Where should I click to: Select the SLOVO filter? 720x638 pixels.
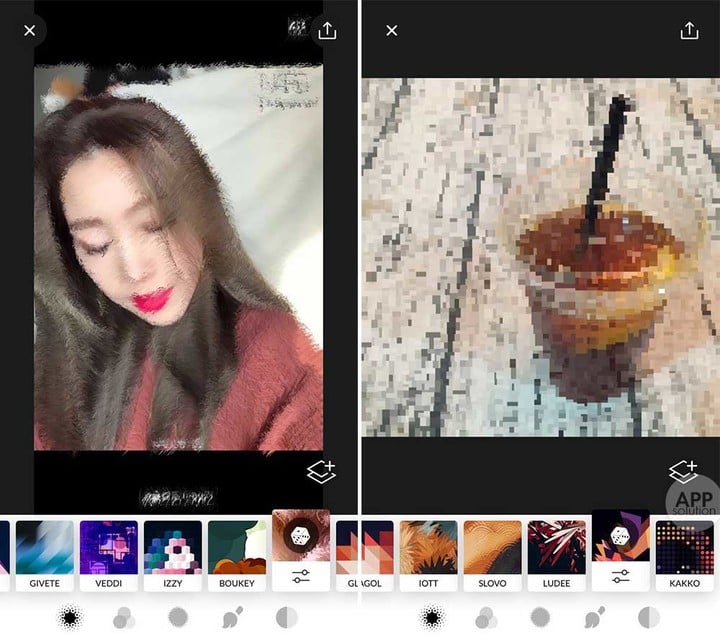492,555
